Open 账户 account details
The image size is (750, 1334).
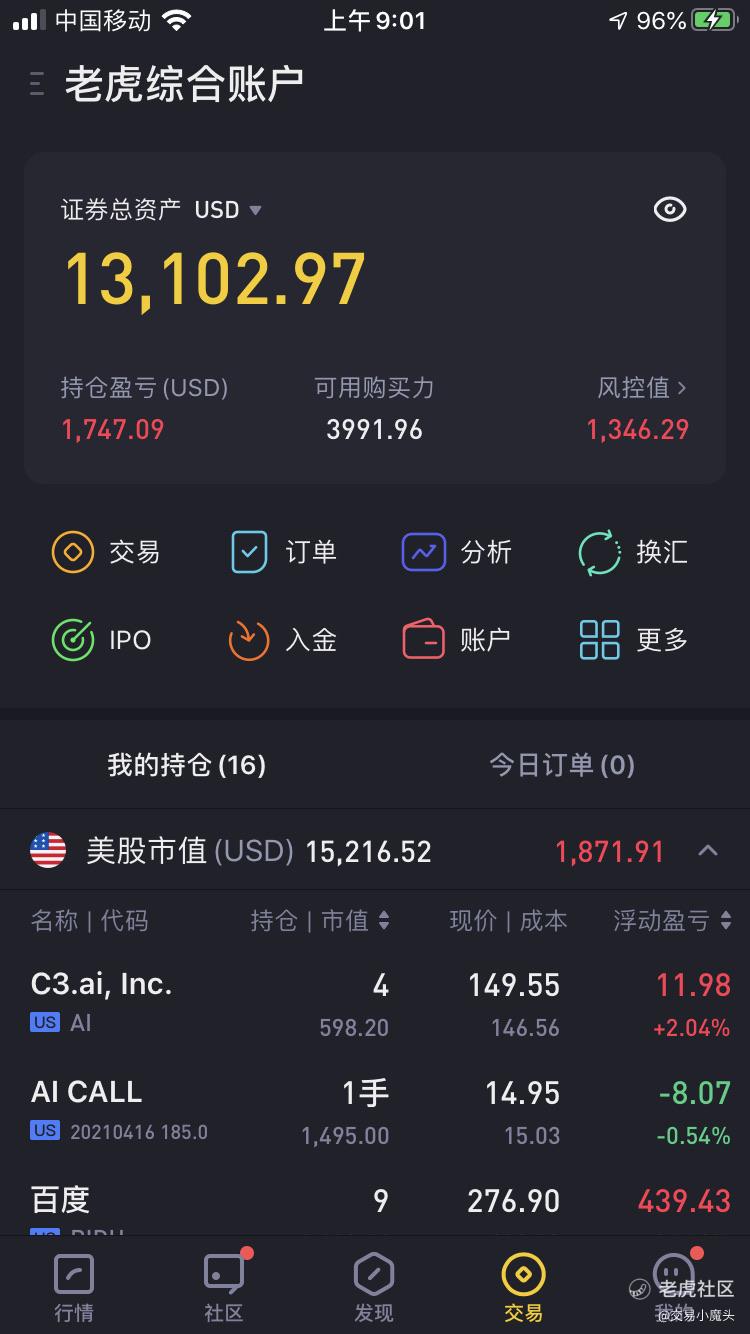458,640
